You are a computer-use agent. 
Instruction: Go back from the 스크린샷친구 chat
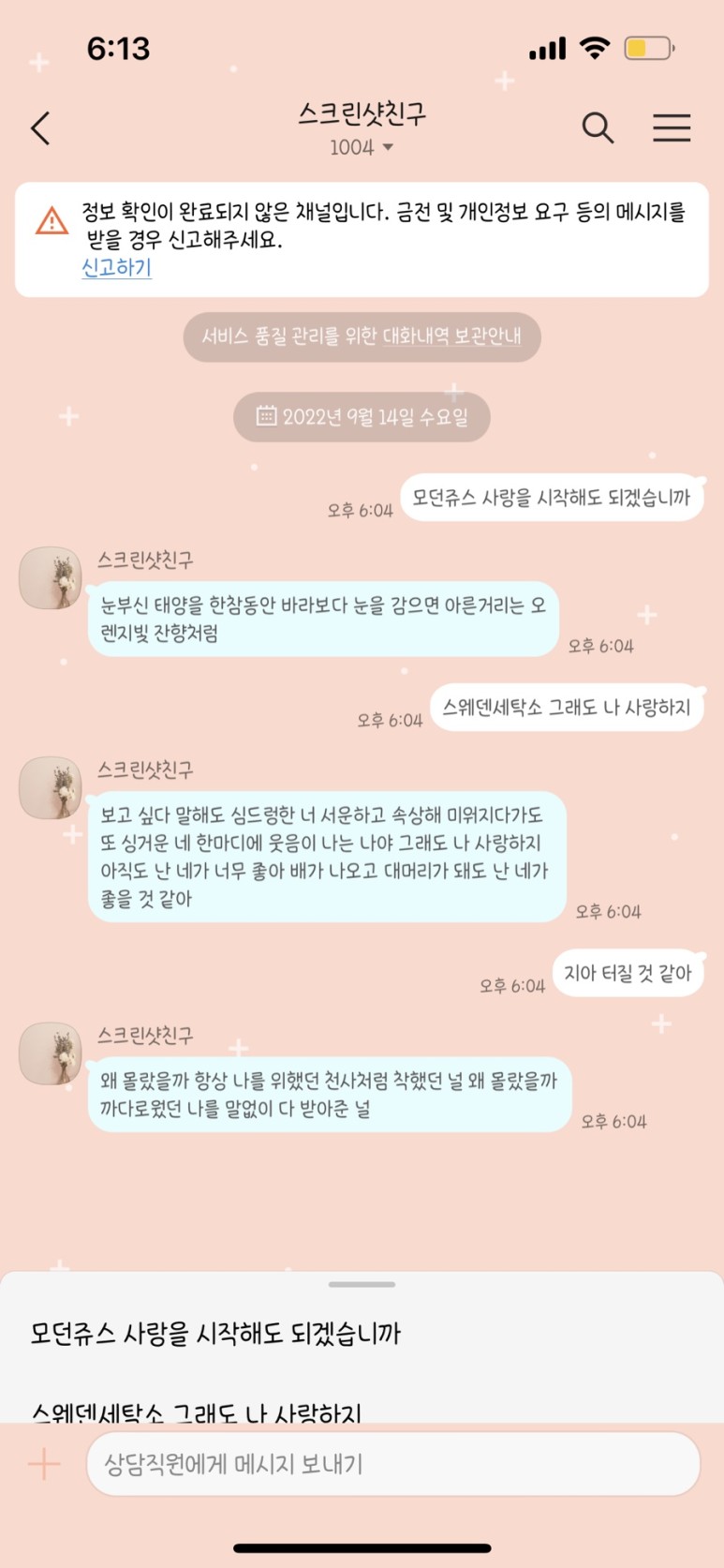[x=40, y=128]
